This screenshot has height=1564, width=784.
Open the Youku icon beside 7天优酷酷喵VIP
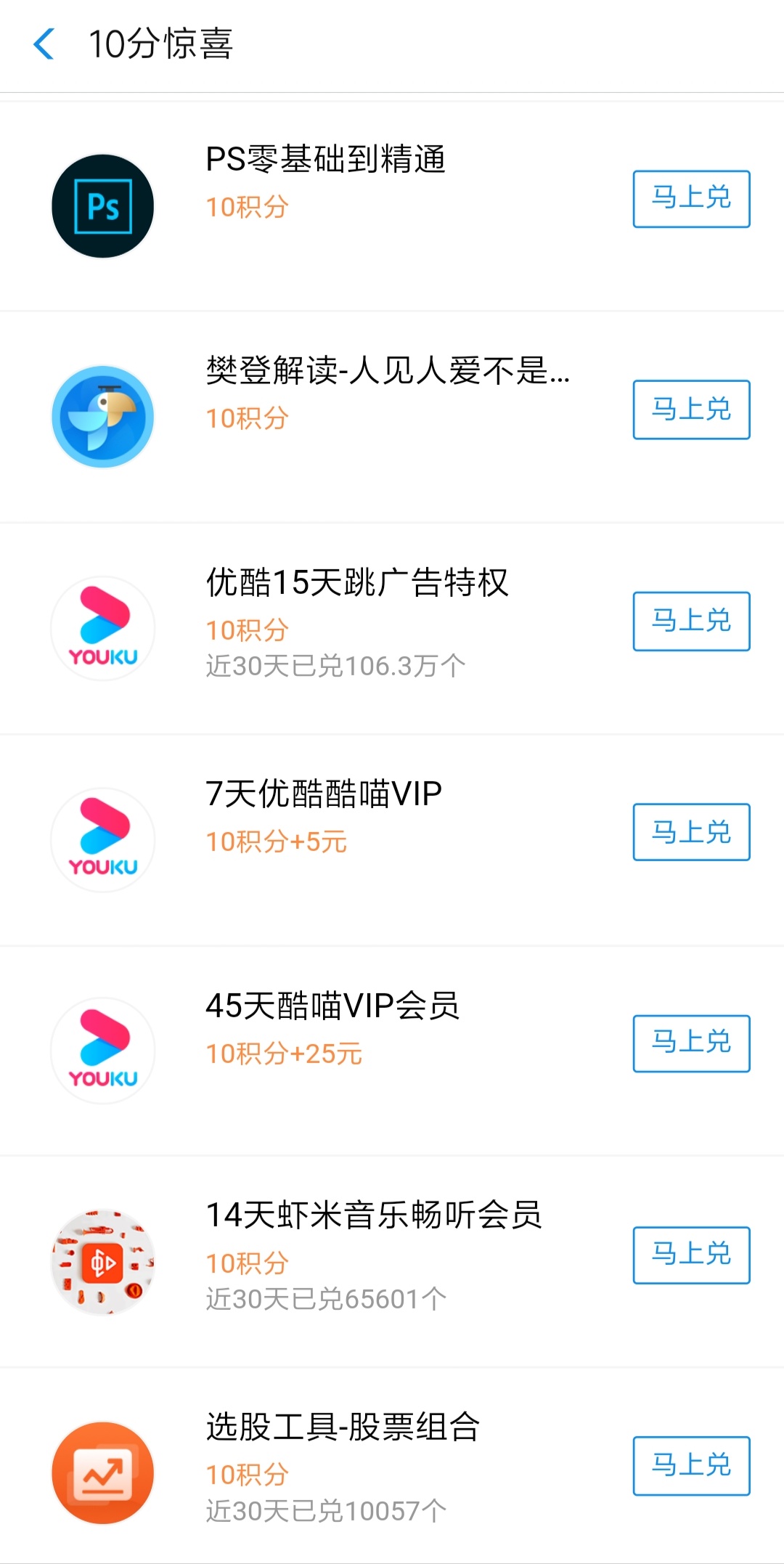102,839
